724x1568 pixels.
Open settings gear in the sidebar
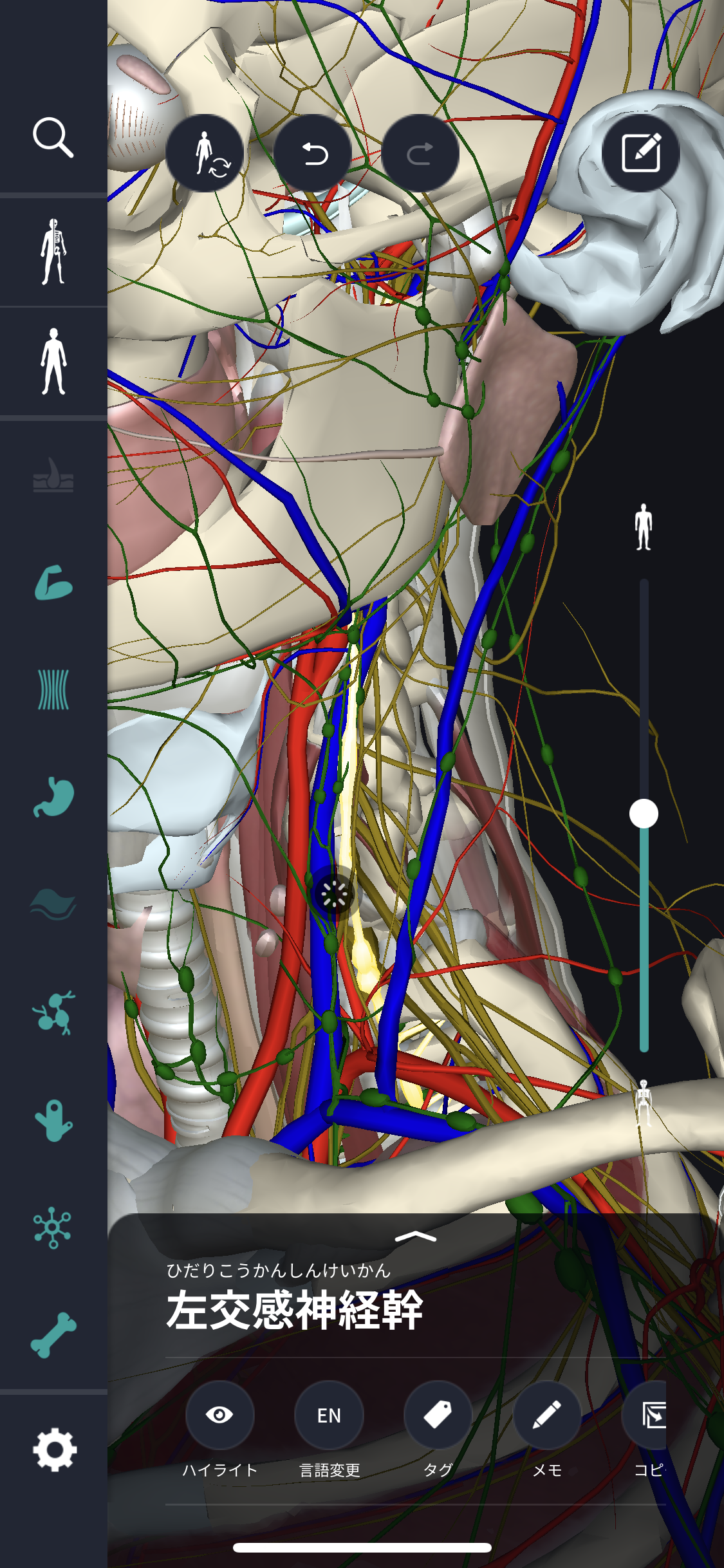tap(55, 1450)
